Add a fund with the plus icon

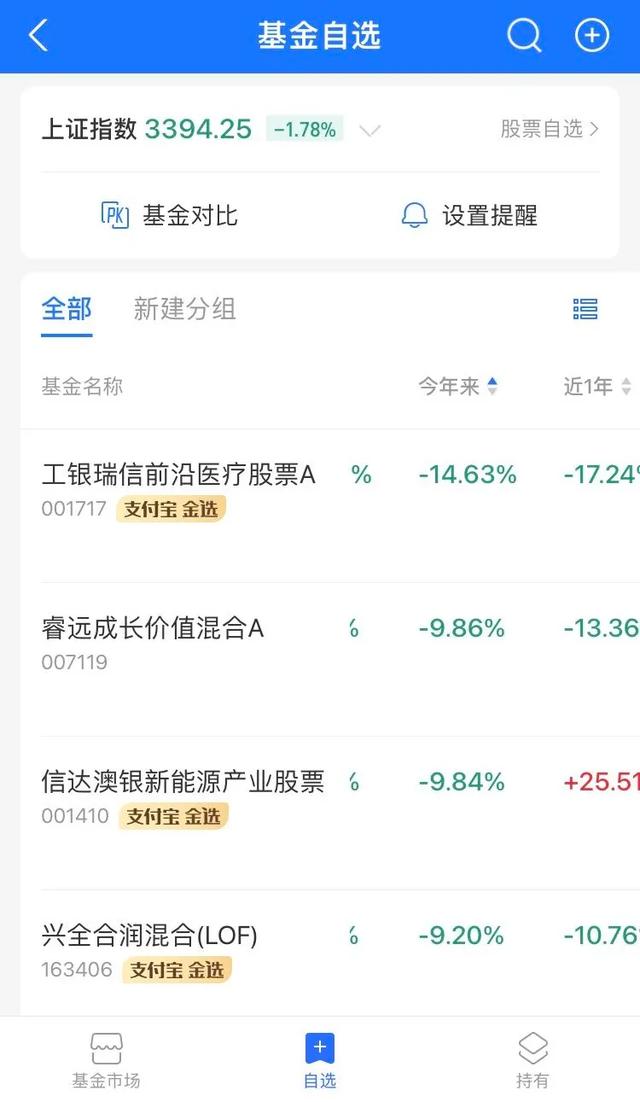pyautogui.click(x=592, y=35)
